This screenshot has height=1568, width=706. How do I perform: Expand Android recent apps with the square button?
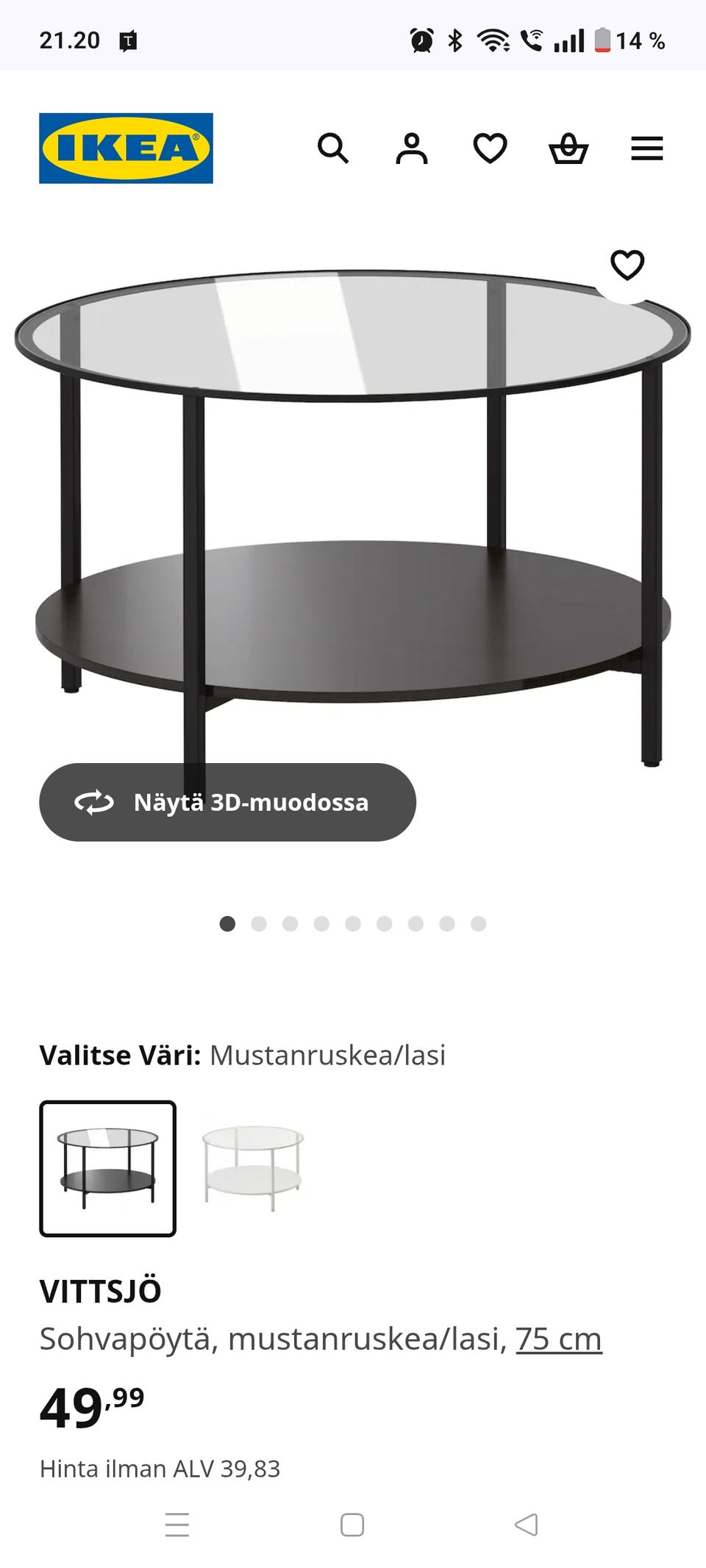pyautogui.click(x=353, y=1525)
